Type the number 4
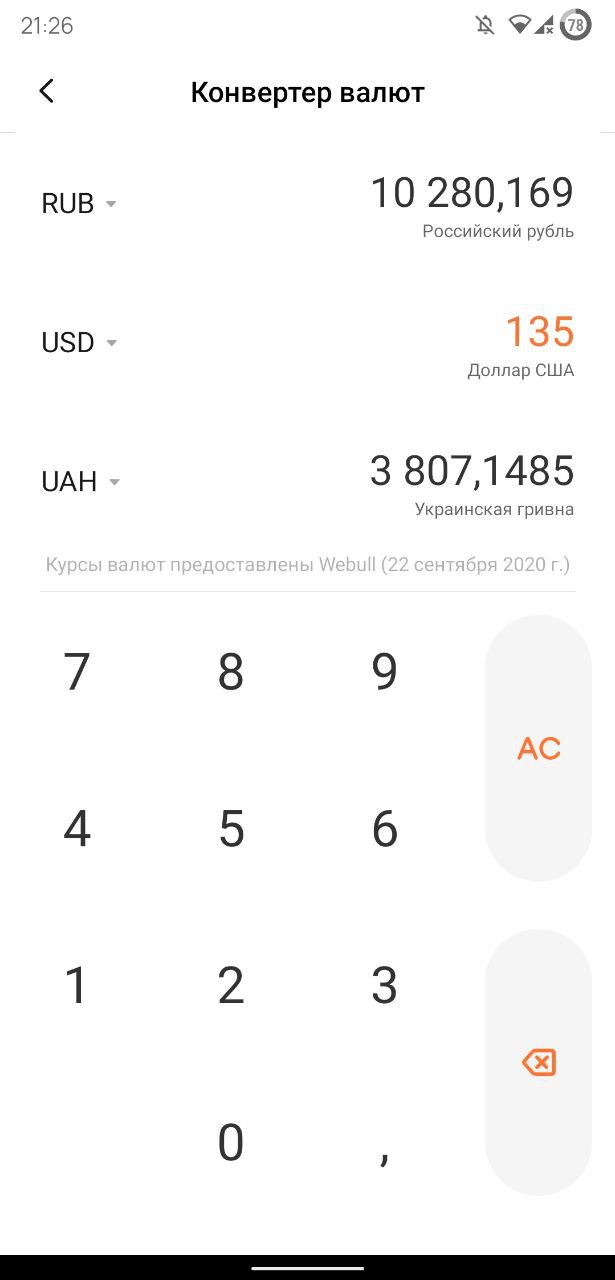 click(x=77, y=829)
